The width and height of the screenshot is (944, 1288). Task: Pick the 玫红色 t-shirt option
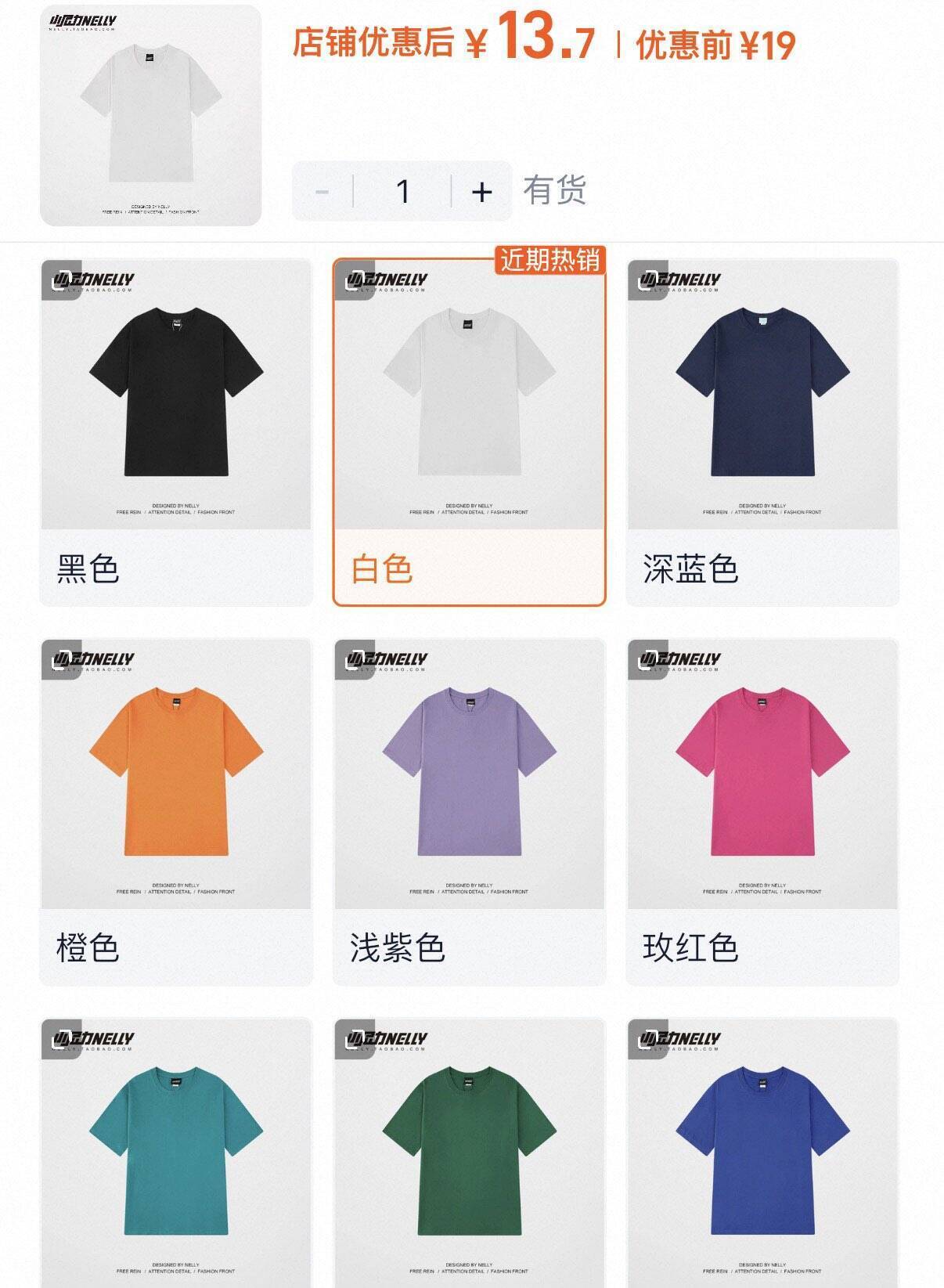[762, 812]
